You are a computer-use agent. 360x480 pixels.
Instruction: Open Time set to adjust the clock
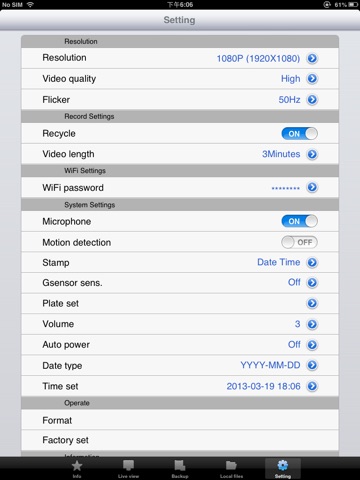click(180, 386)
